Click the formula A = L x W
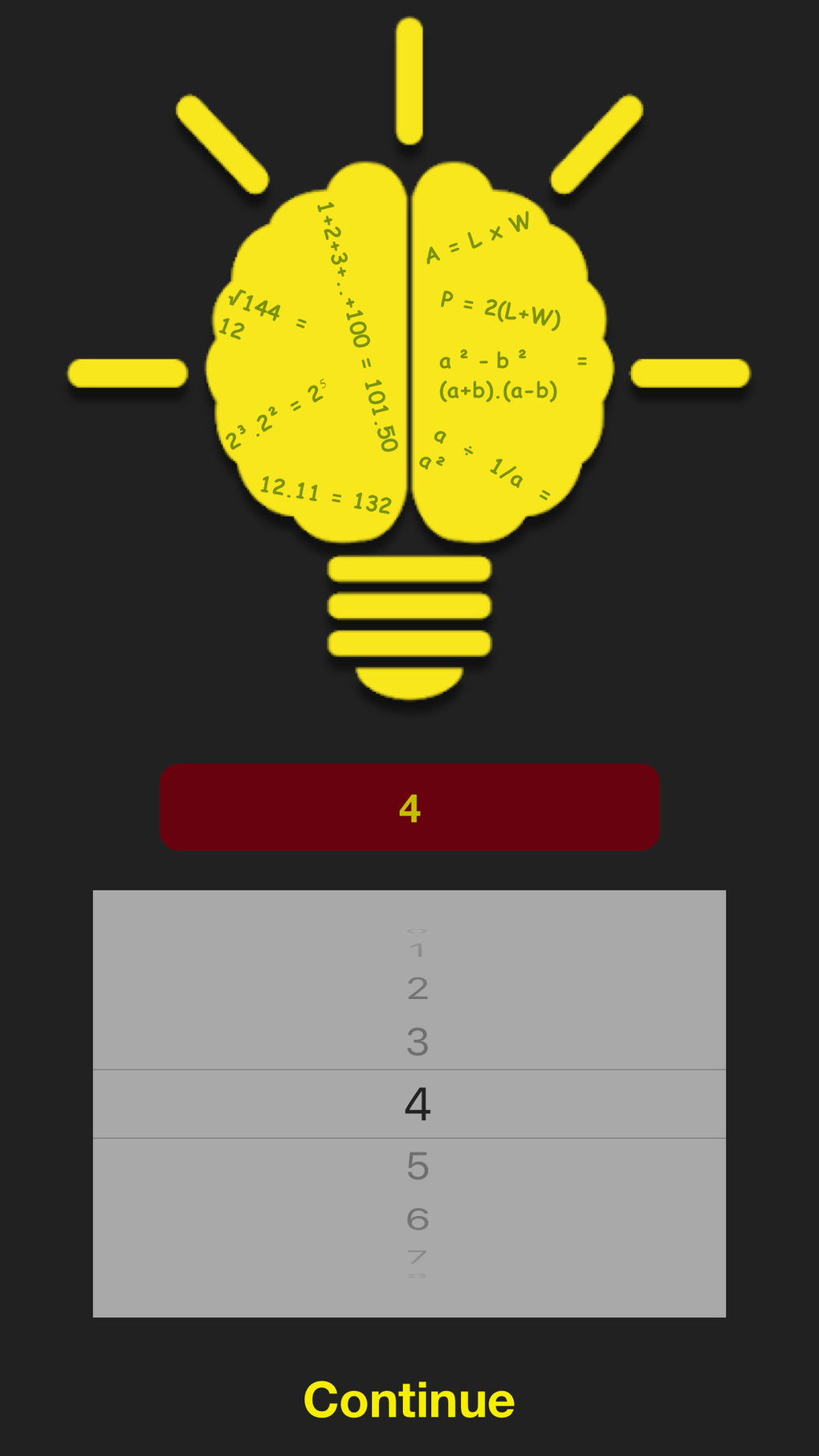Image resolution: width=819 pixels, height=1456 pixels. [478, 237]
